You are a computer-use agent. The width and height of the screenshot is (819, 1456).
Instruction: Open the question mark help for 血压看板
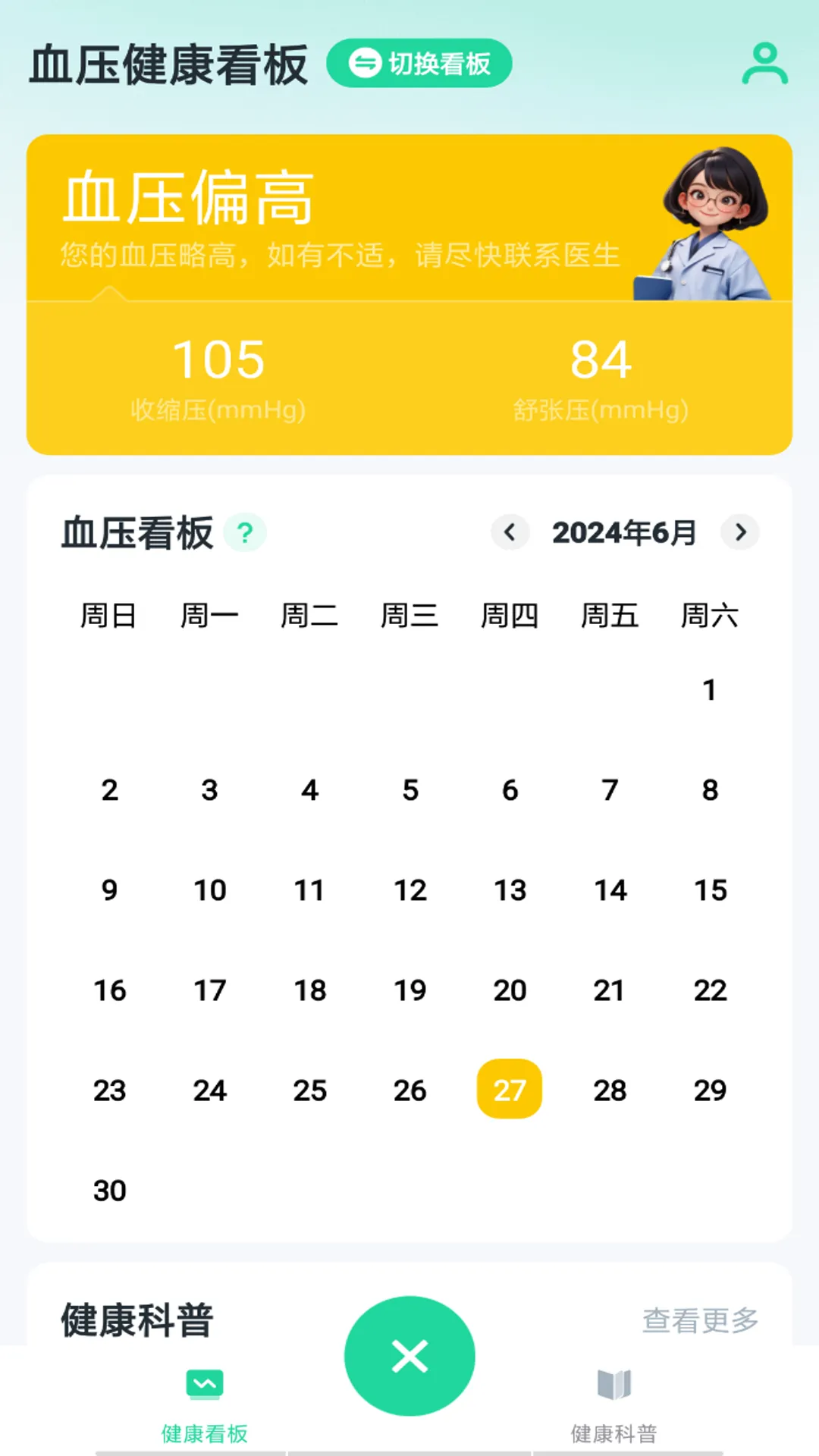click(245, 533)
